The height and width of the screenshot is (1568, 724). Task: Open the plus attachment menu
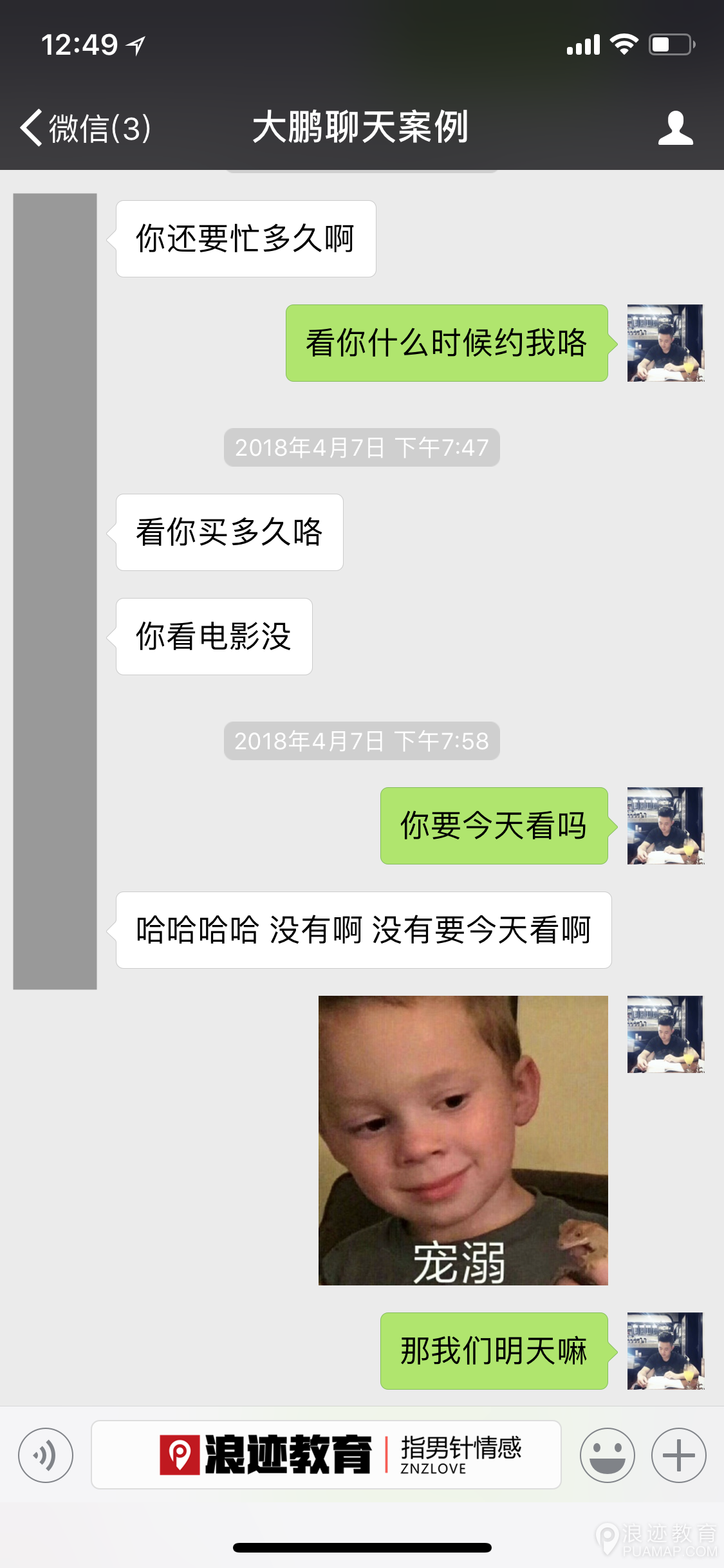[678, 1455]
